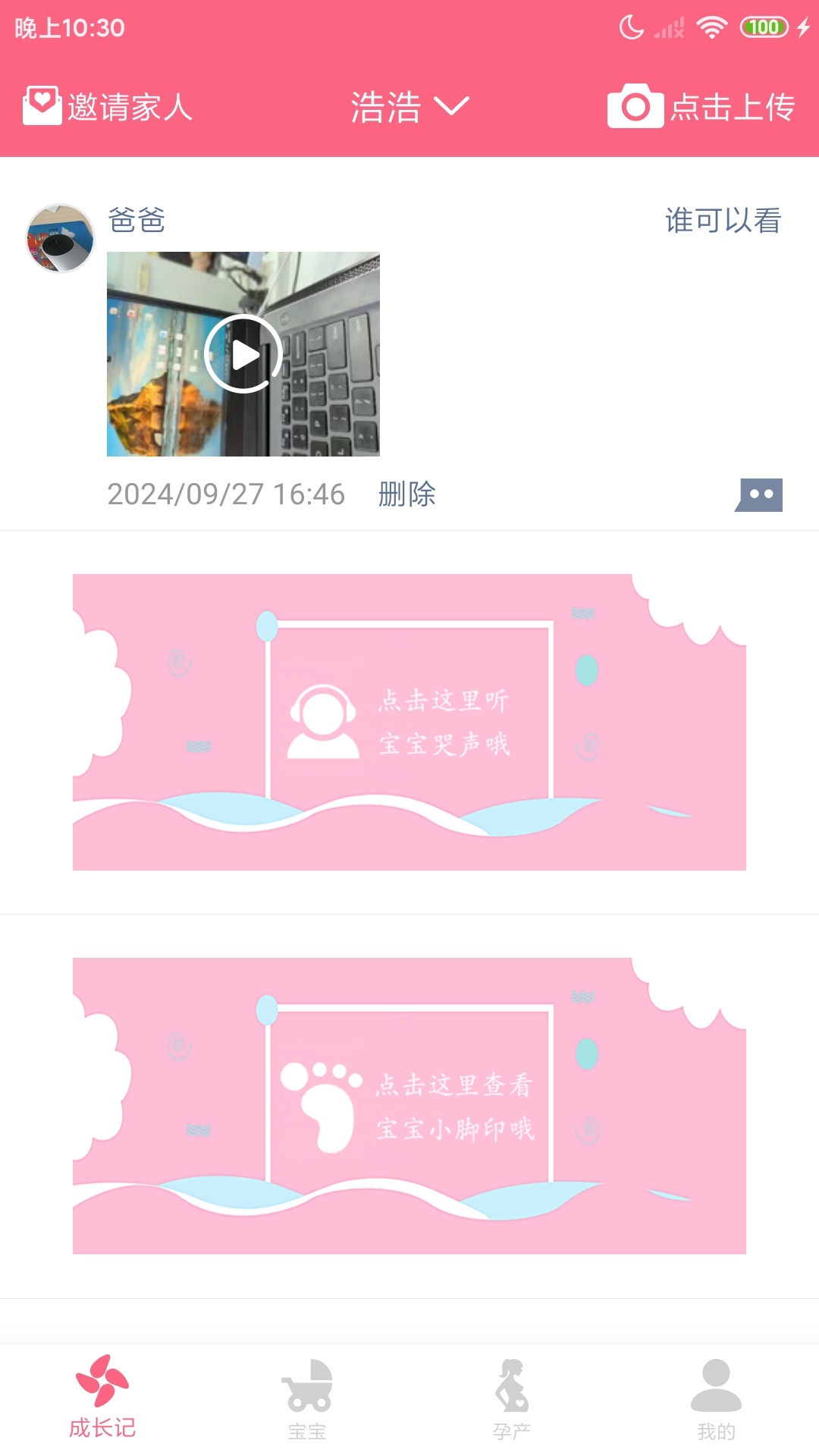Switch to the 孕产 tab
This screenshot has width=819, height=1456.
[x=512, y=1399]
